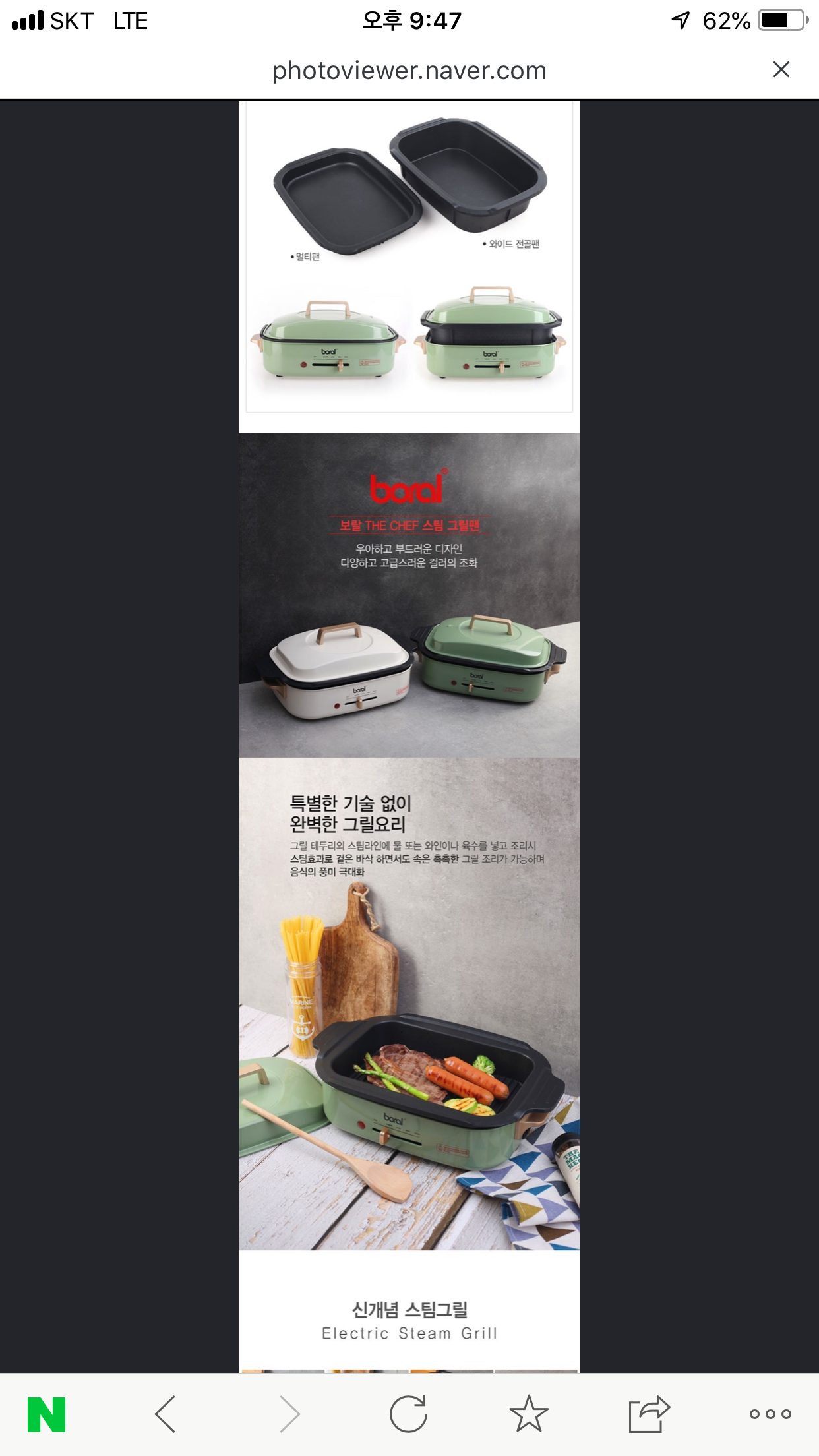This screenshot has width=819, height=1456.
Task: Go back to the previous page
Action: click(x=165, y=1414)
